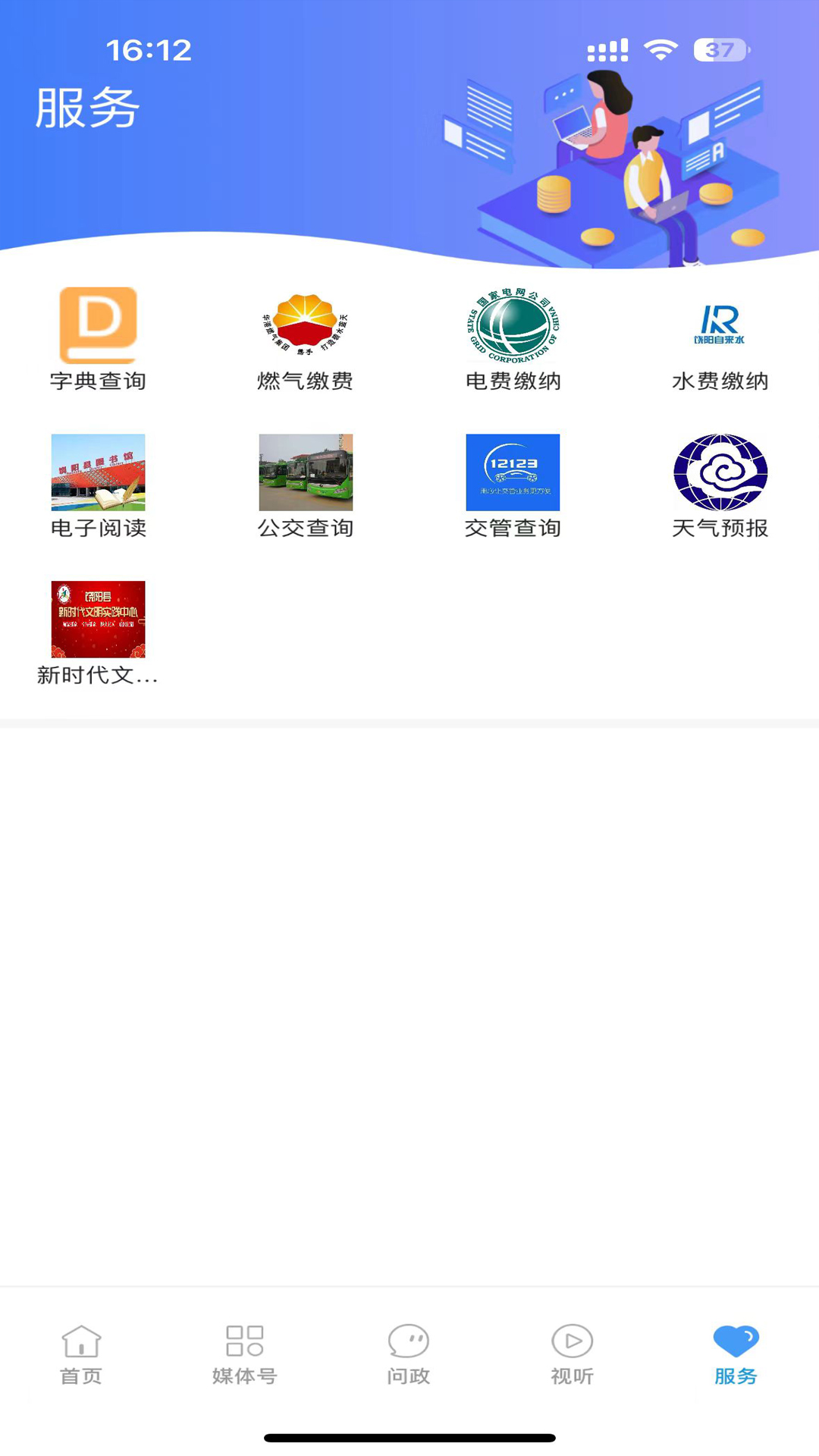Select the 燃气缴费 gas payment icon
This screenshot has width=819, height=1456.
[306, 326]
